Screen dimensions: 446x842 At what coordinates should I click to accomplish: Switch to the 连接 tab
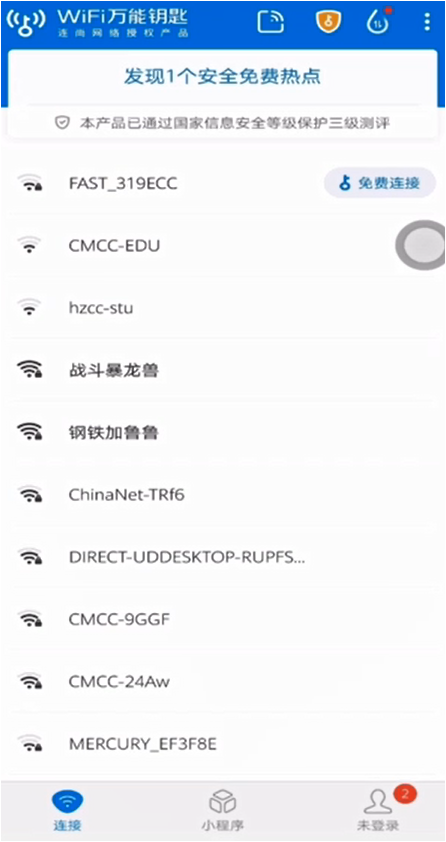pyautogui.click(x=67, y=810)
